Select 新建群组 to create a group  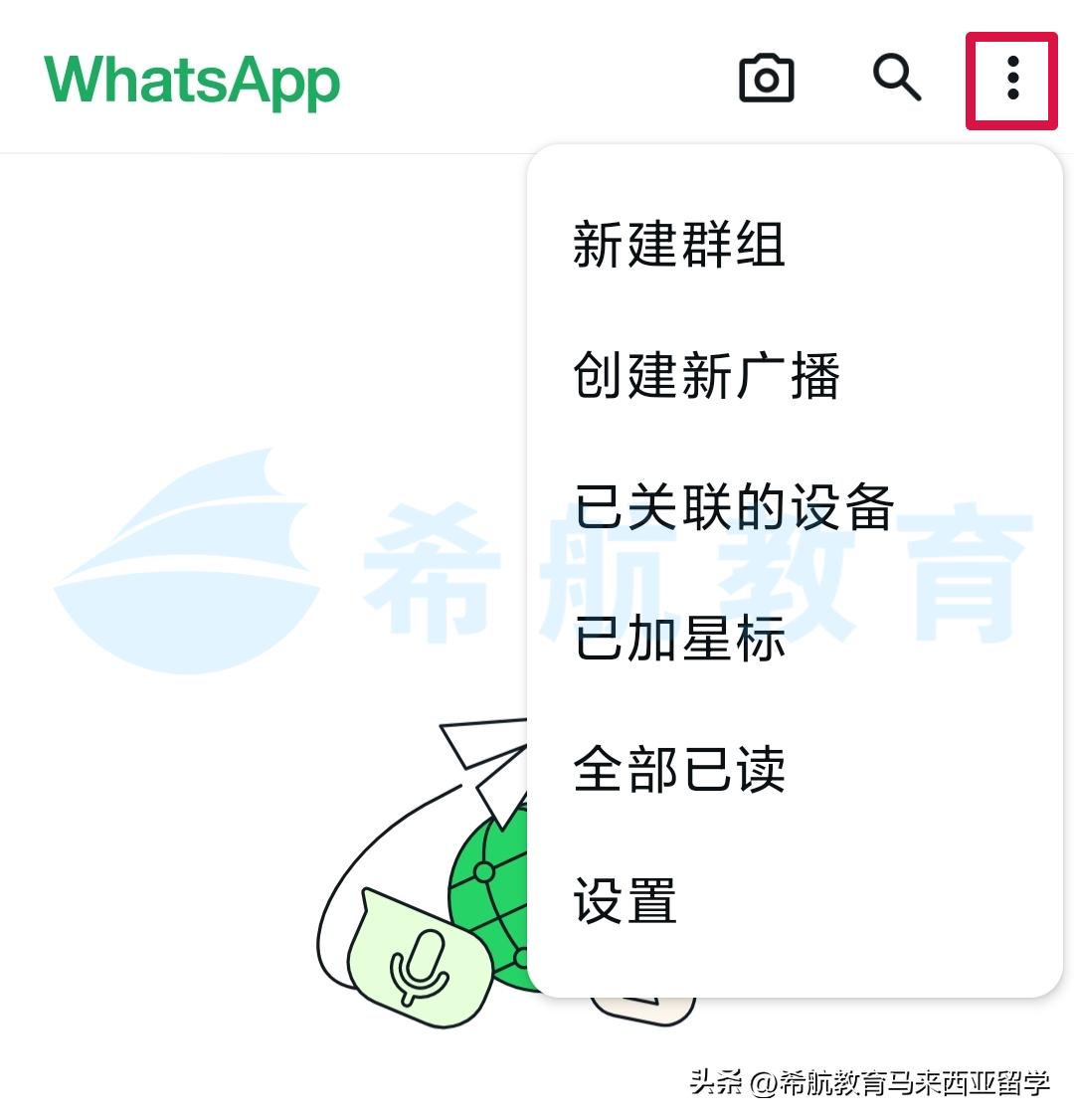point(679,245)
